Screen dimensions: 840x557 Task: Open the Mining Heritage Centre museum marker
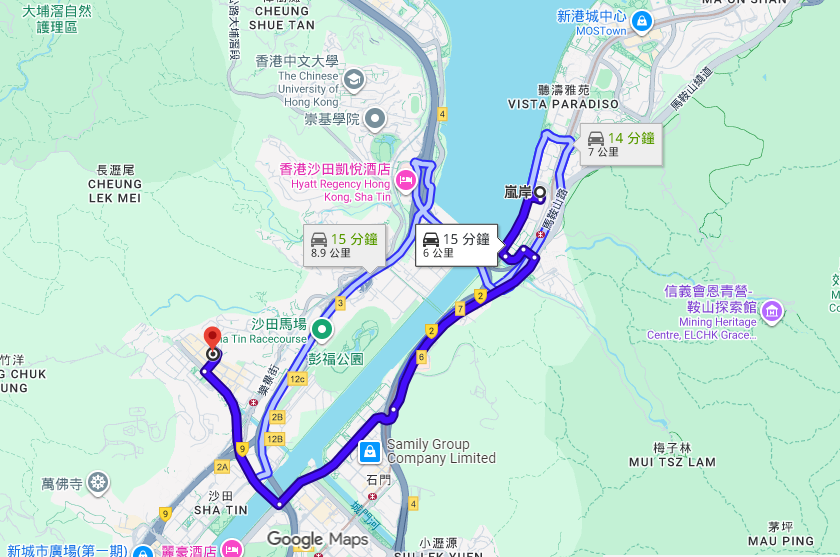point(772,313)
